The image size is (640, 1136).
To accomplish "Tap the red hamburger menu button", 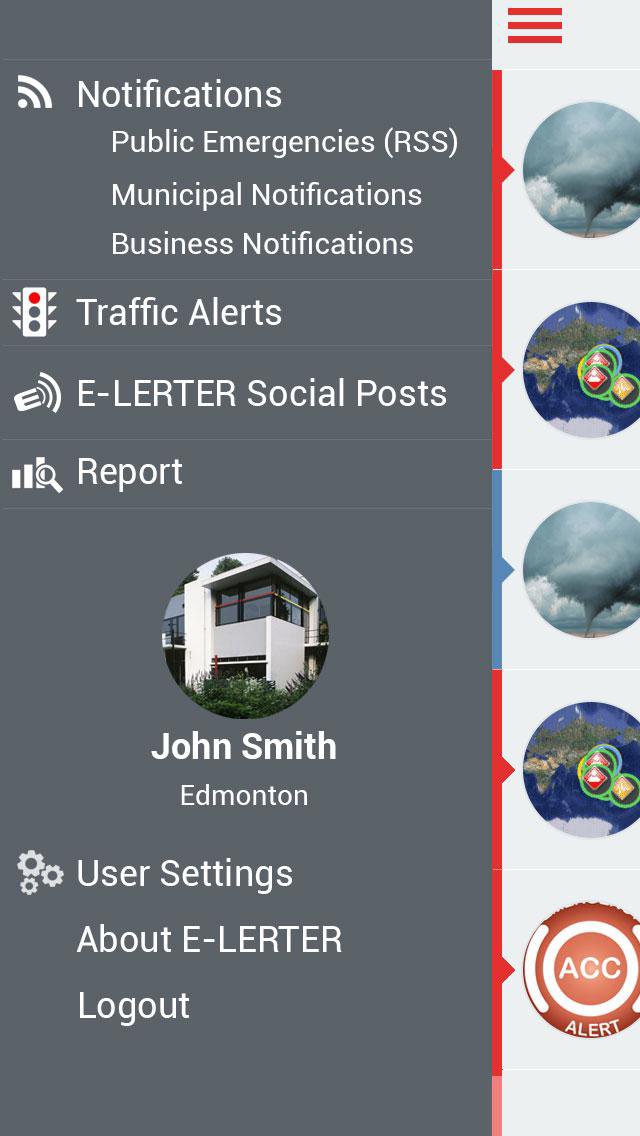I will click(534, 26).
